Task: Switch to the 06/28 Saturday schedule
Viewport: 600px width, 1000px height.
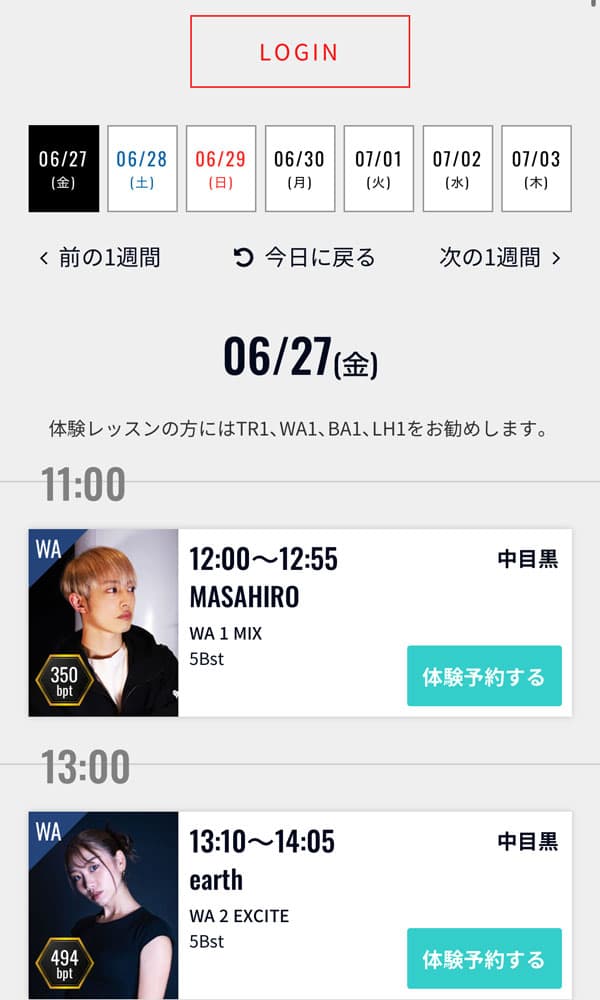Action: [x=142, y=168]
